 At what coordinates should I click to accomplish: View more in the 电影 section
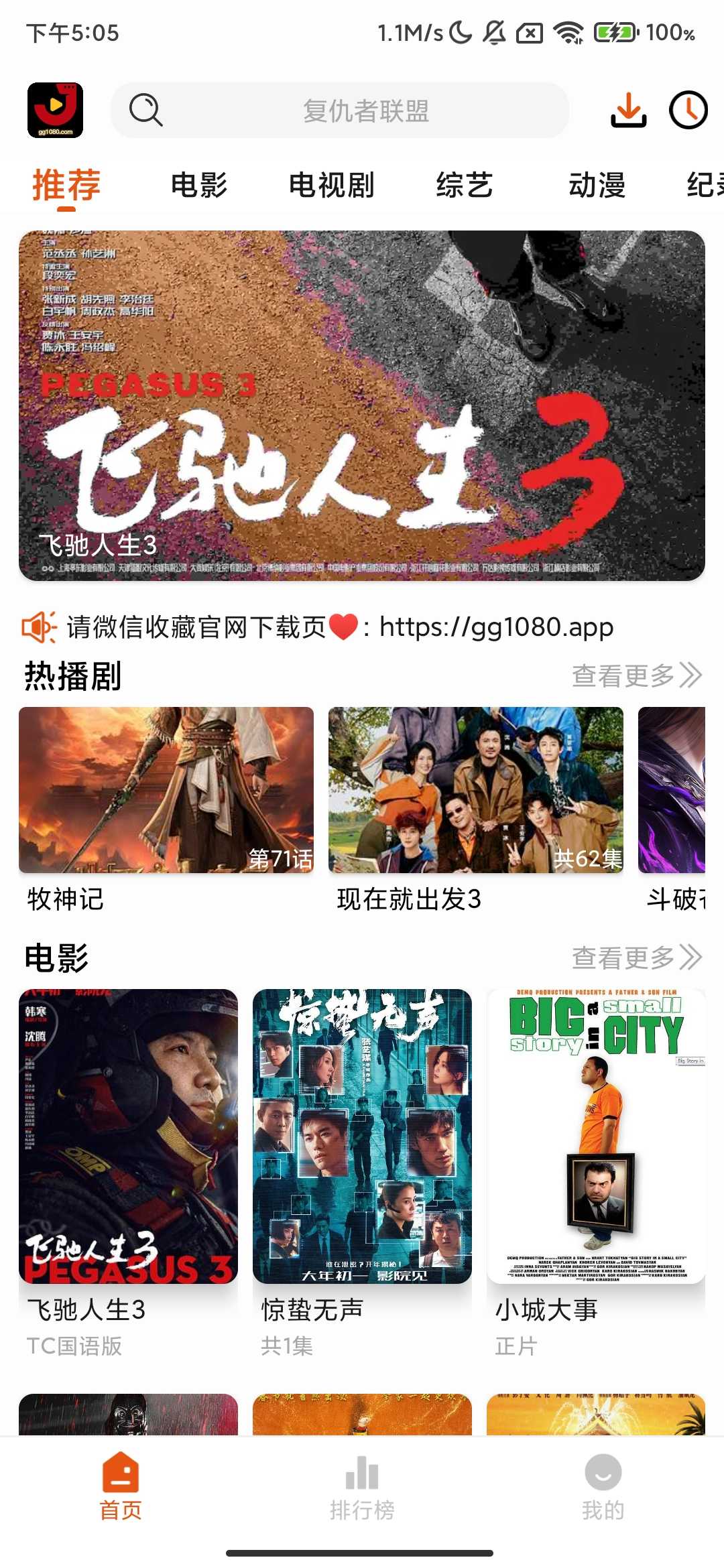tap(636, 958)
